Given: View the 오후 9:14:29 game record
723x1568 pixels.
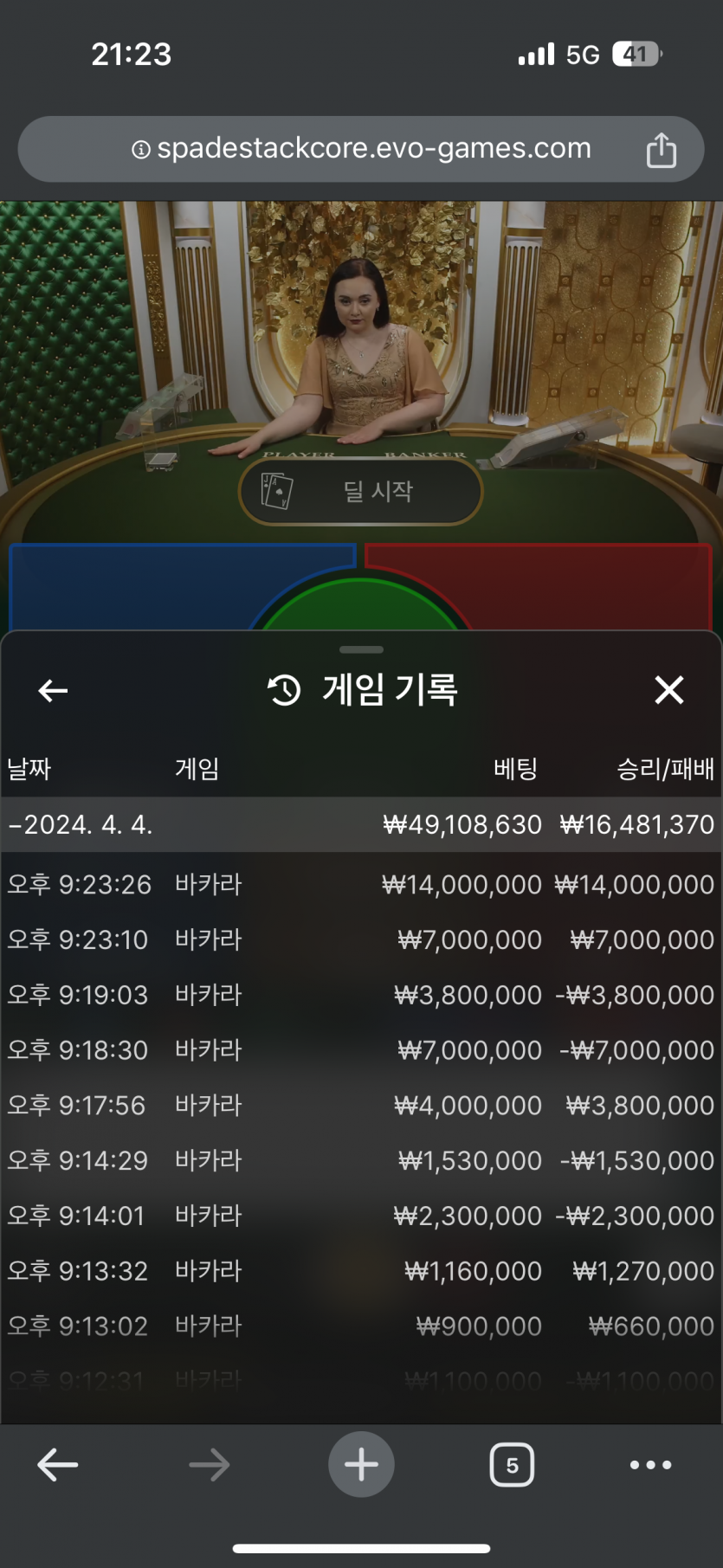Looking at the screenshot, I should (x=361, y=1160).
